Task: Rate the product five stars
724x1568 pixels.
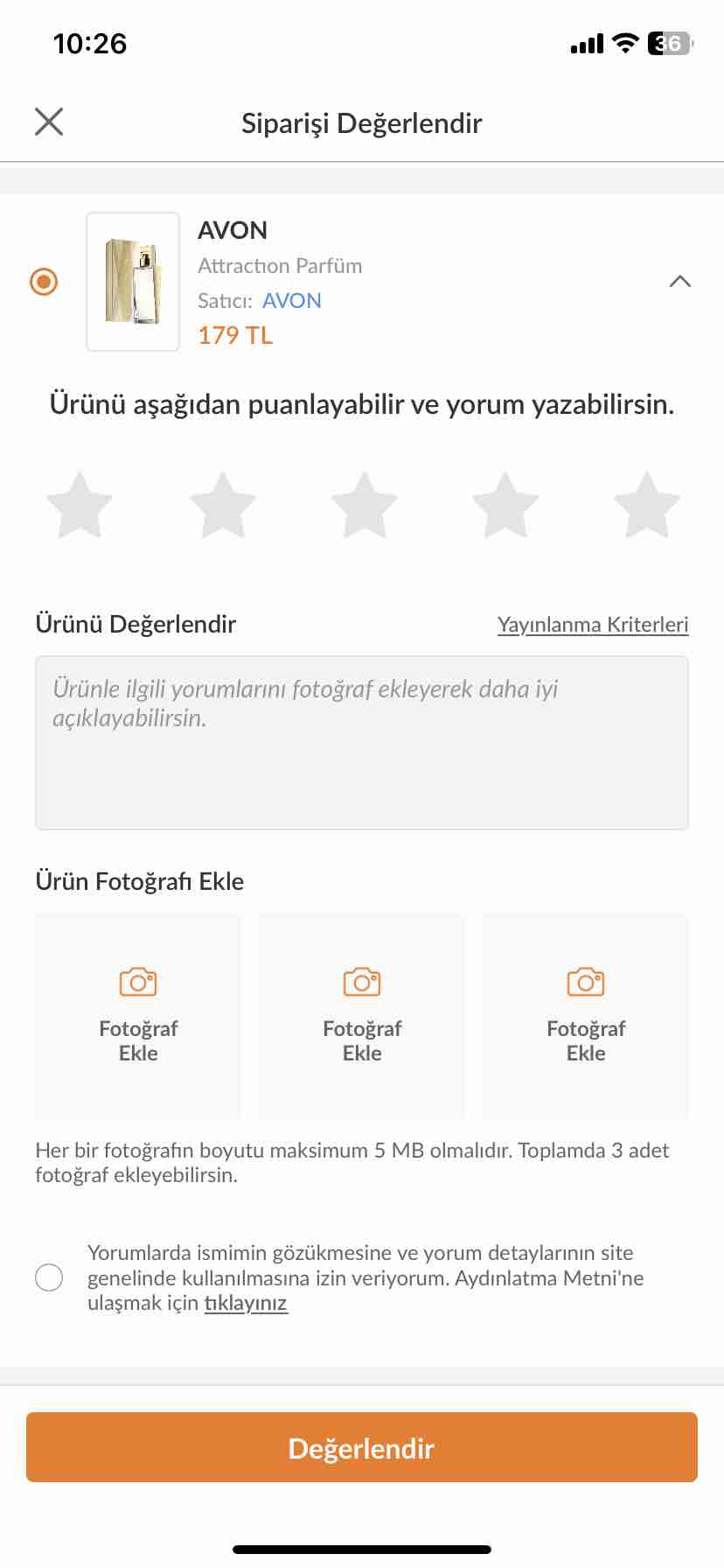Action: tap(647, 505)
